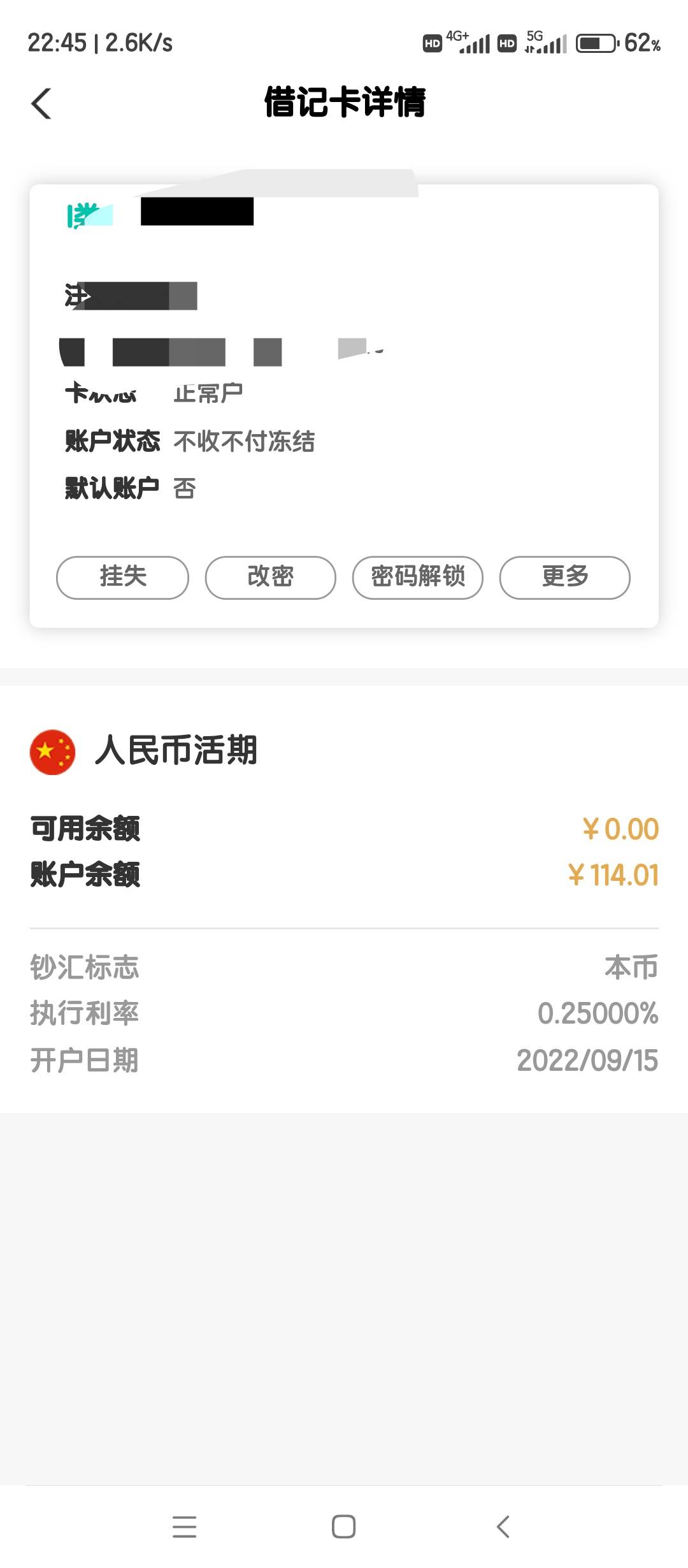This screenshot has height=1568, width=688.
Task: Go to the home screen
Action: point(344,1527)
